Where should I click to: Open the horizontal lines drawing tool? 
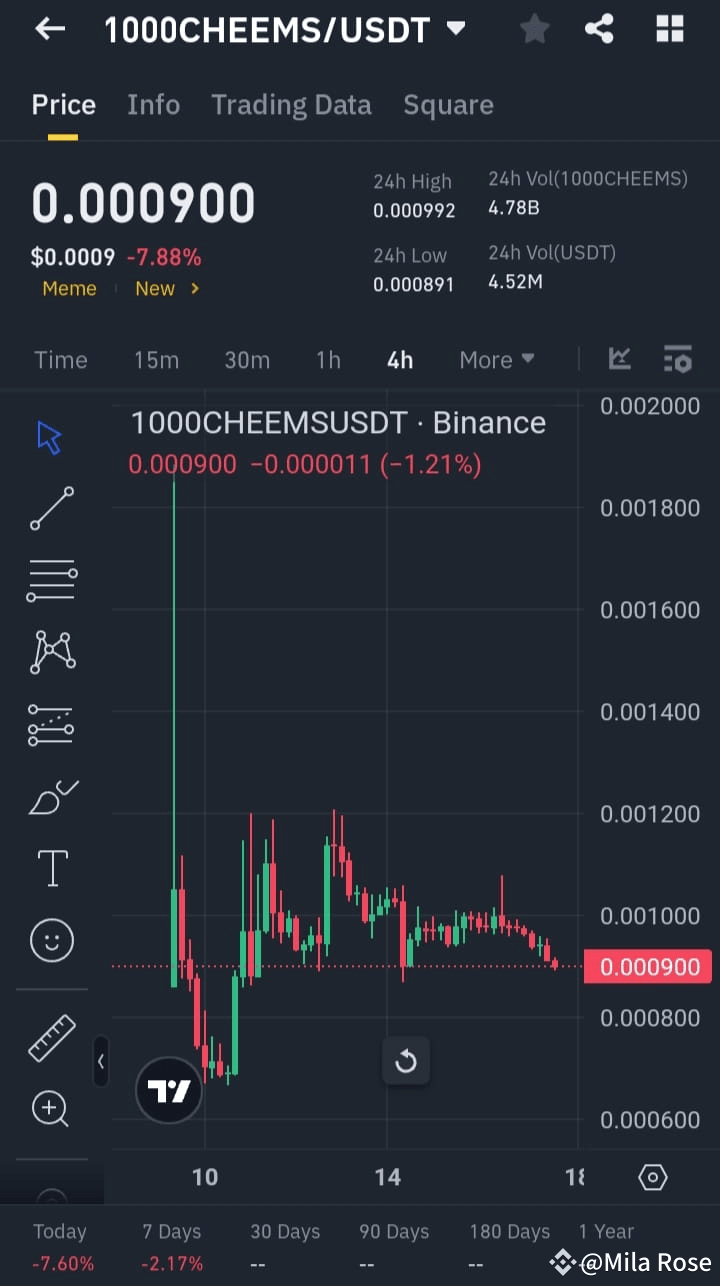[x=50, y=580]
